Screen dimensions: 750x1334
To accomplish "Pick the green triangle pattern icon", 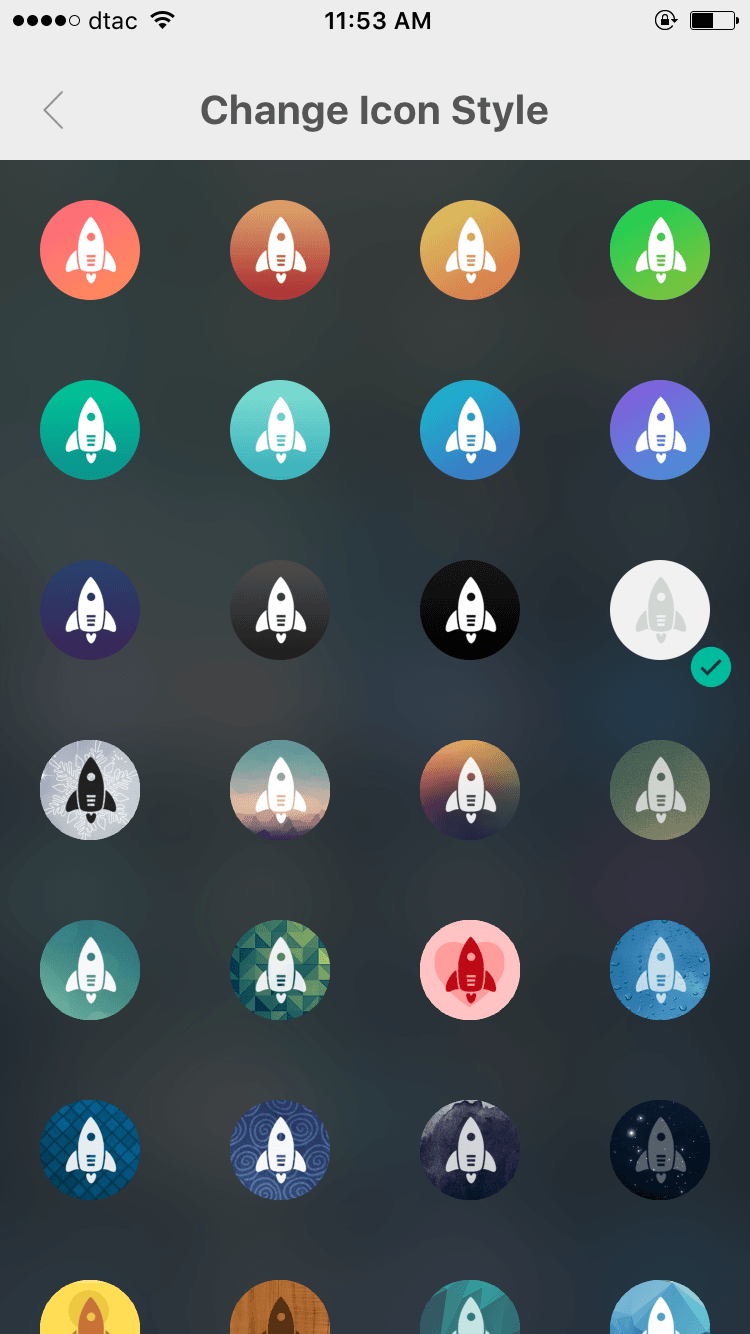I will point(280,970).
